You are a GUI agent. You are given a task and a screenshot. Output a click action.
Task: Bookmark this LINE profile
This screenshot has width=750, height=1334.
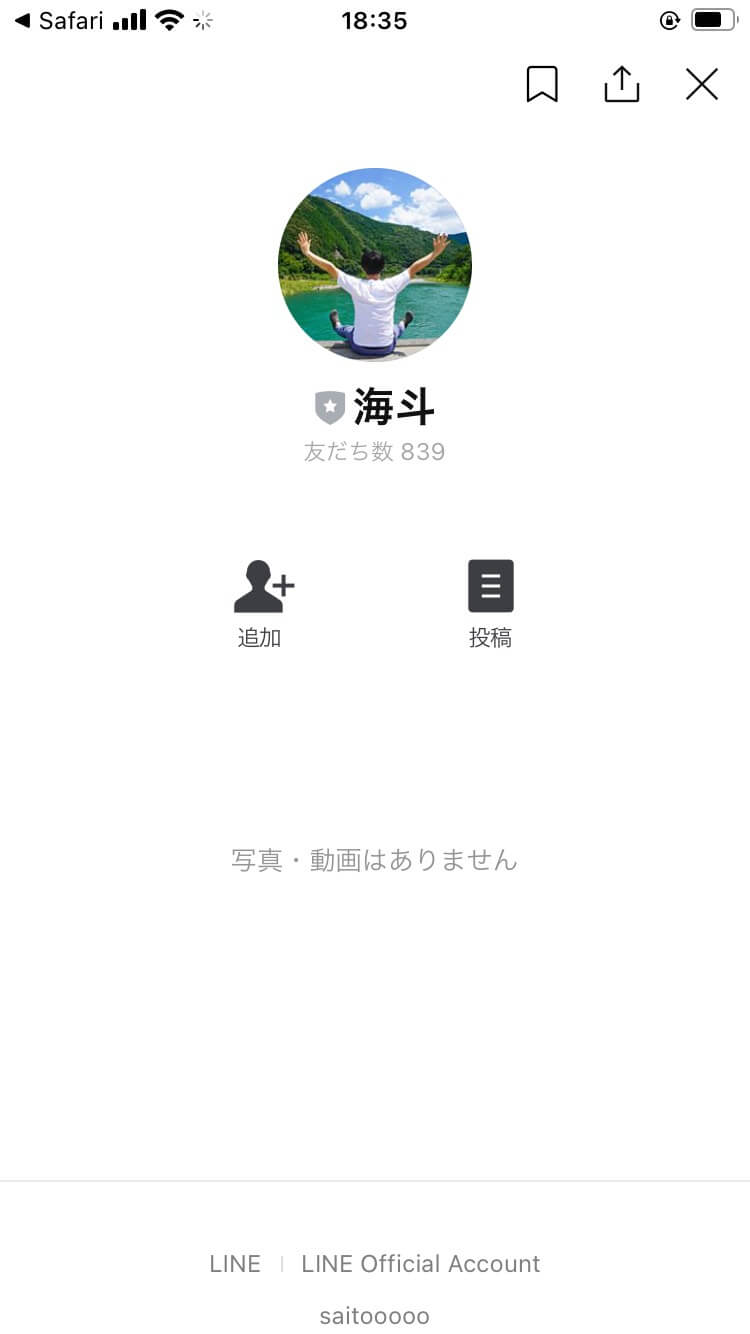(x=542, y=85)
